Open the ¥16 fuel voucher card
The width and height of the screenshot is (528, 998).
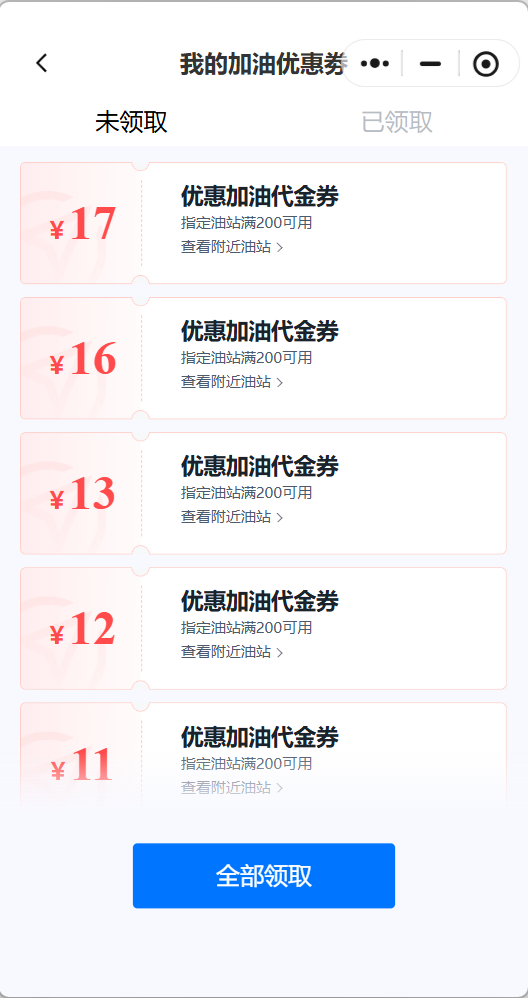point(263,358)
